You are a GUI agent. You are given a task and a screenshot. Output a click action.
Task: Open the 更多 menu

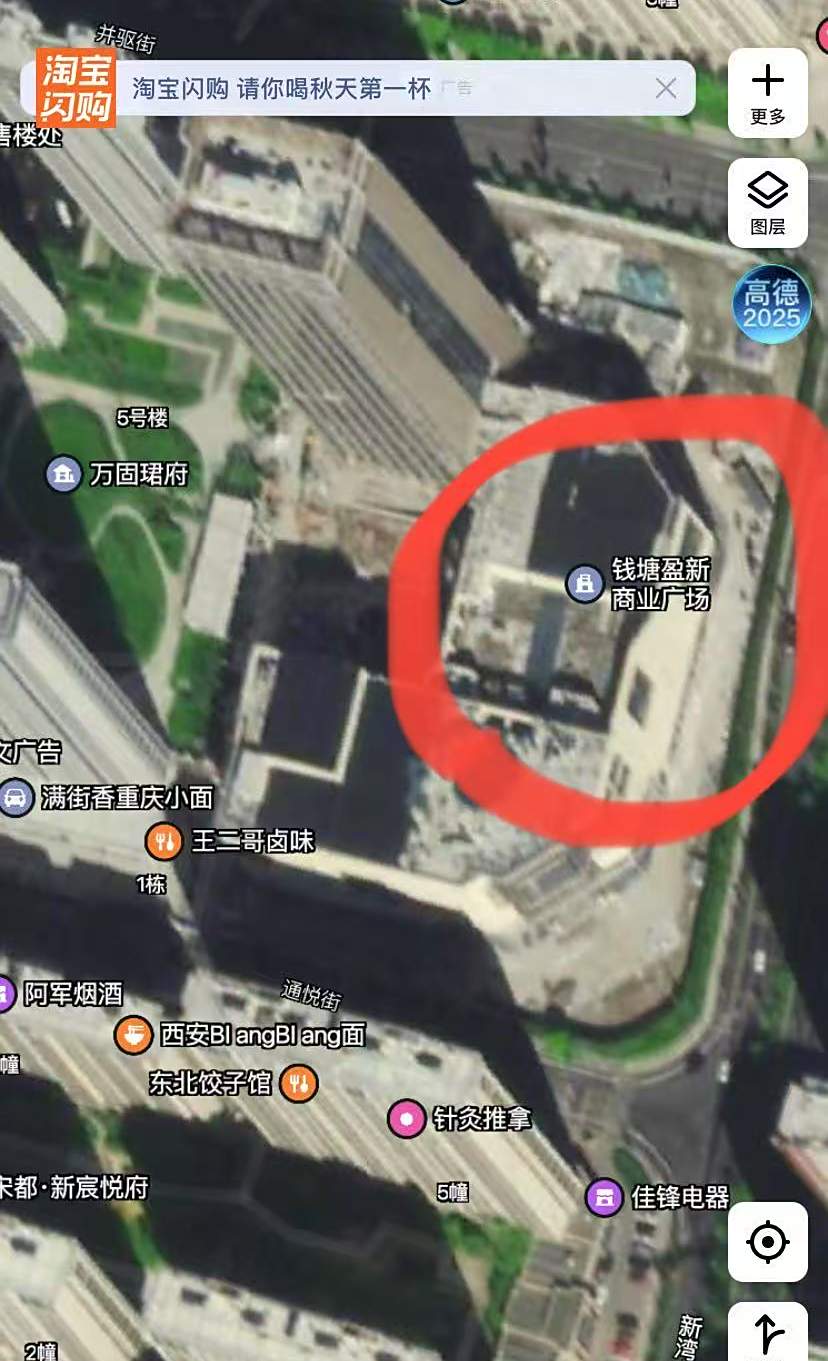coord(768,93)
